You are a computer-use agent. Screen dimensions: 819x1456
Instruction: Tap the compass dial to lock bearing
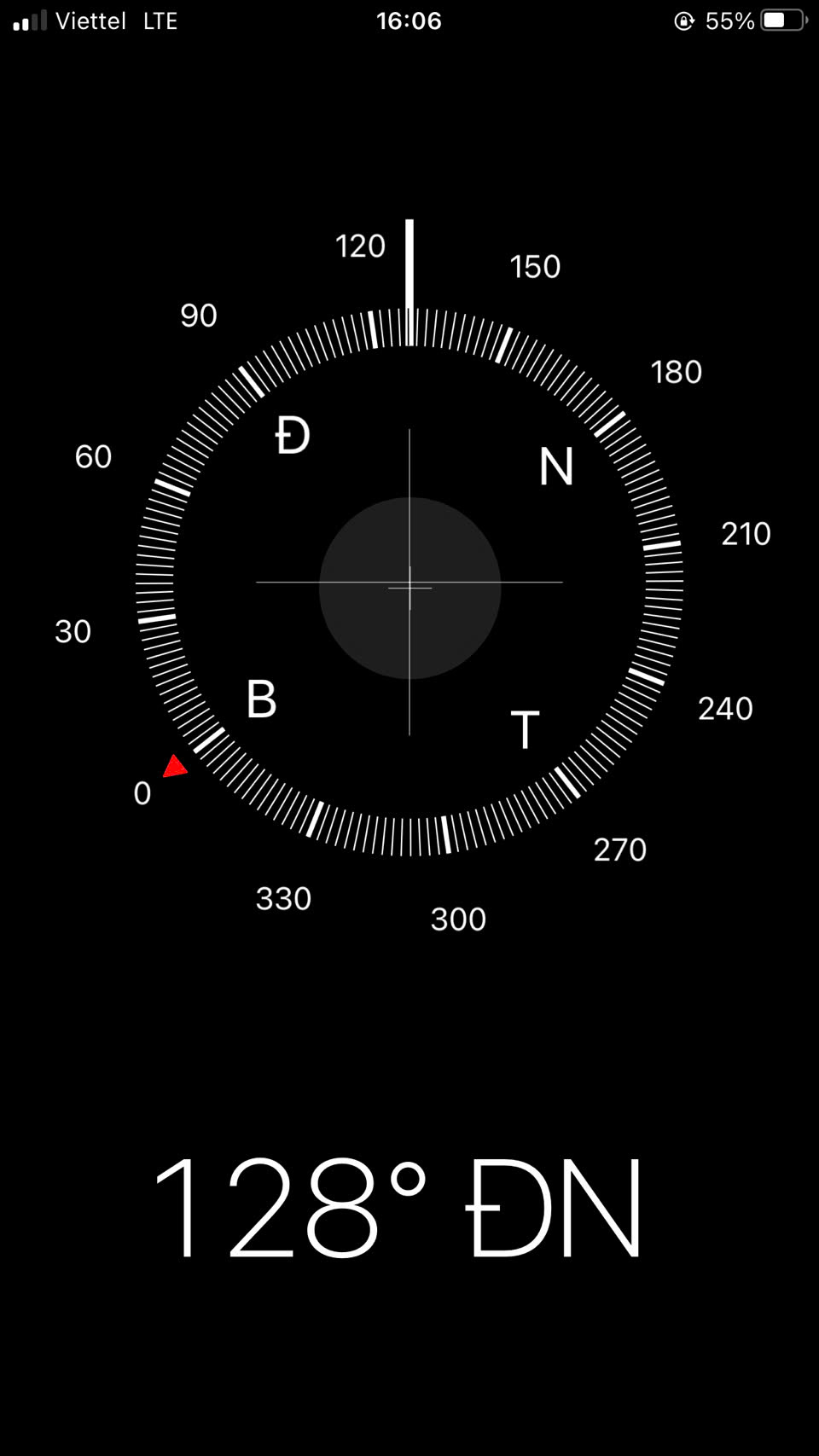(409, 582)
